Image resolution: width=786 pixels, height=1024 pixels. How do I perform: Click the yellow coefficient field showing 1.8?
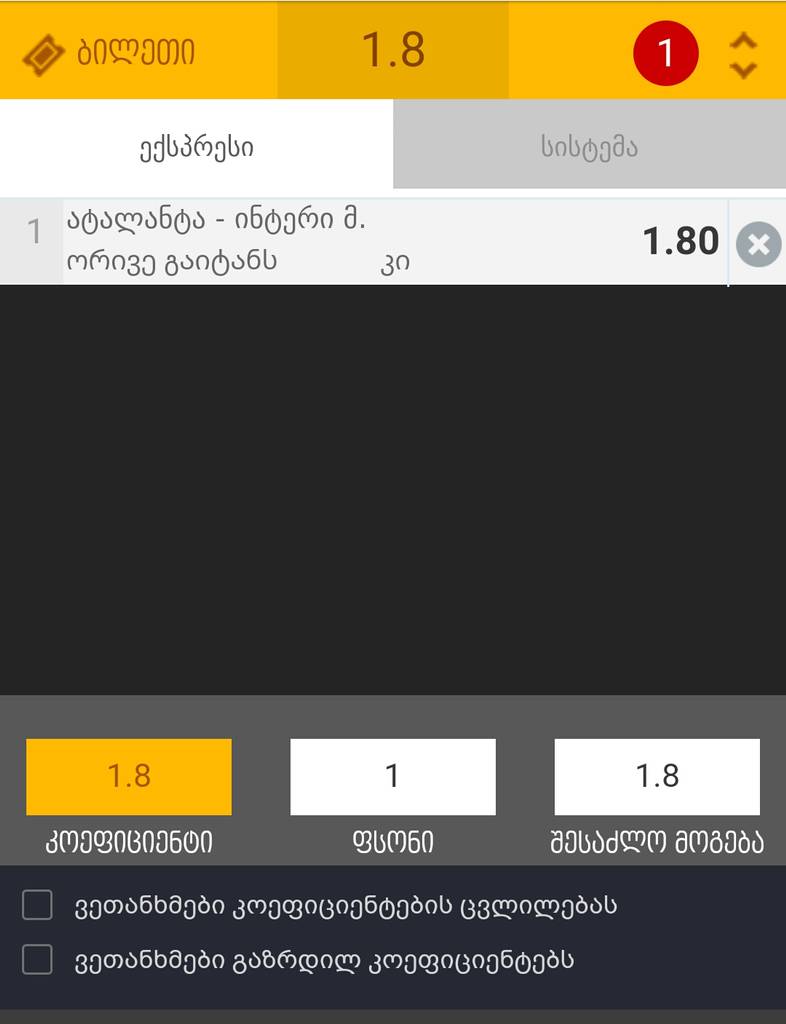click(x=128, y=776)
